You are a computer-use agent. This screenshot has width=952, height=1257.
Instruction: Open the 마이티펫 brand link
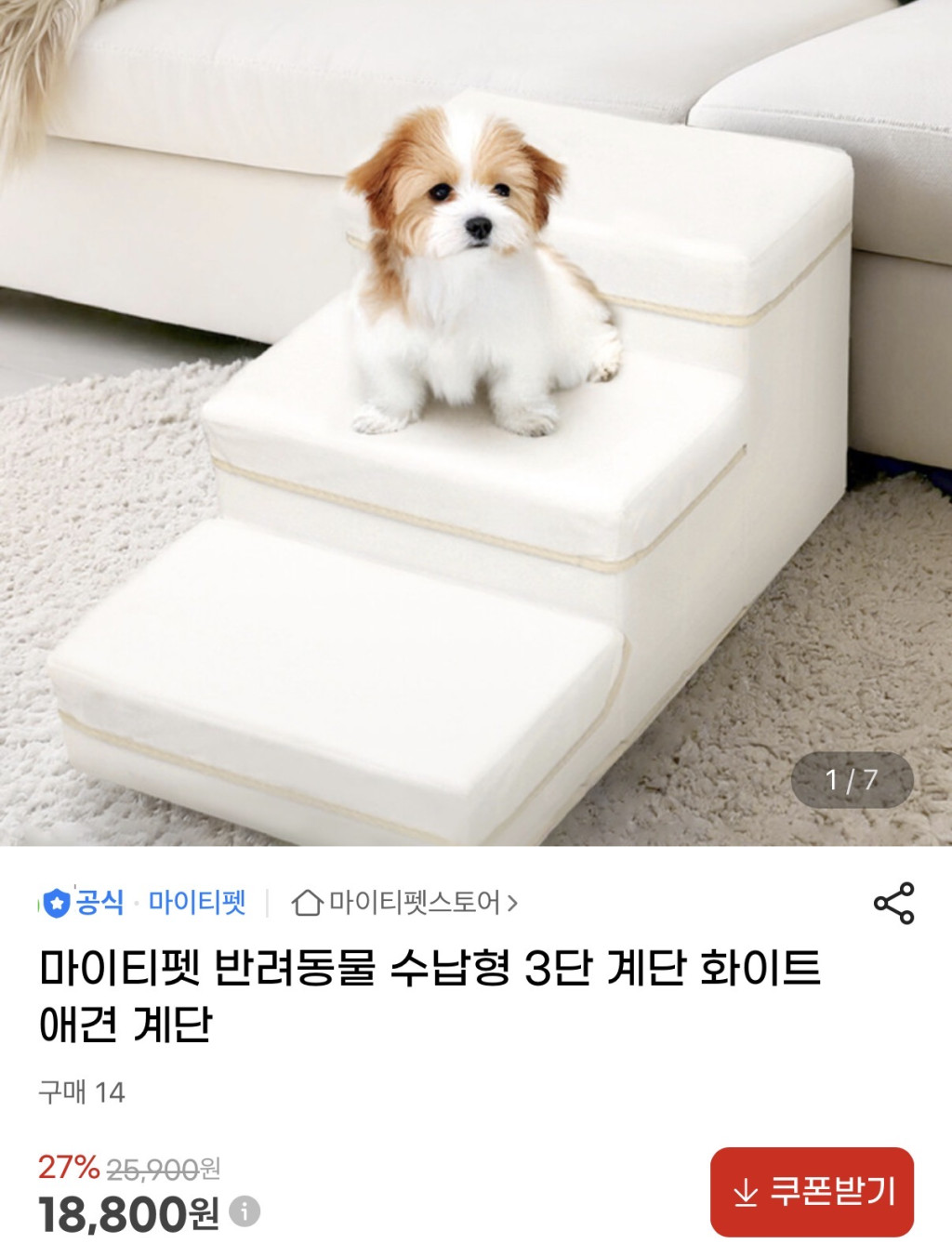click(197, 902)
